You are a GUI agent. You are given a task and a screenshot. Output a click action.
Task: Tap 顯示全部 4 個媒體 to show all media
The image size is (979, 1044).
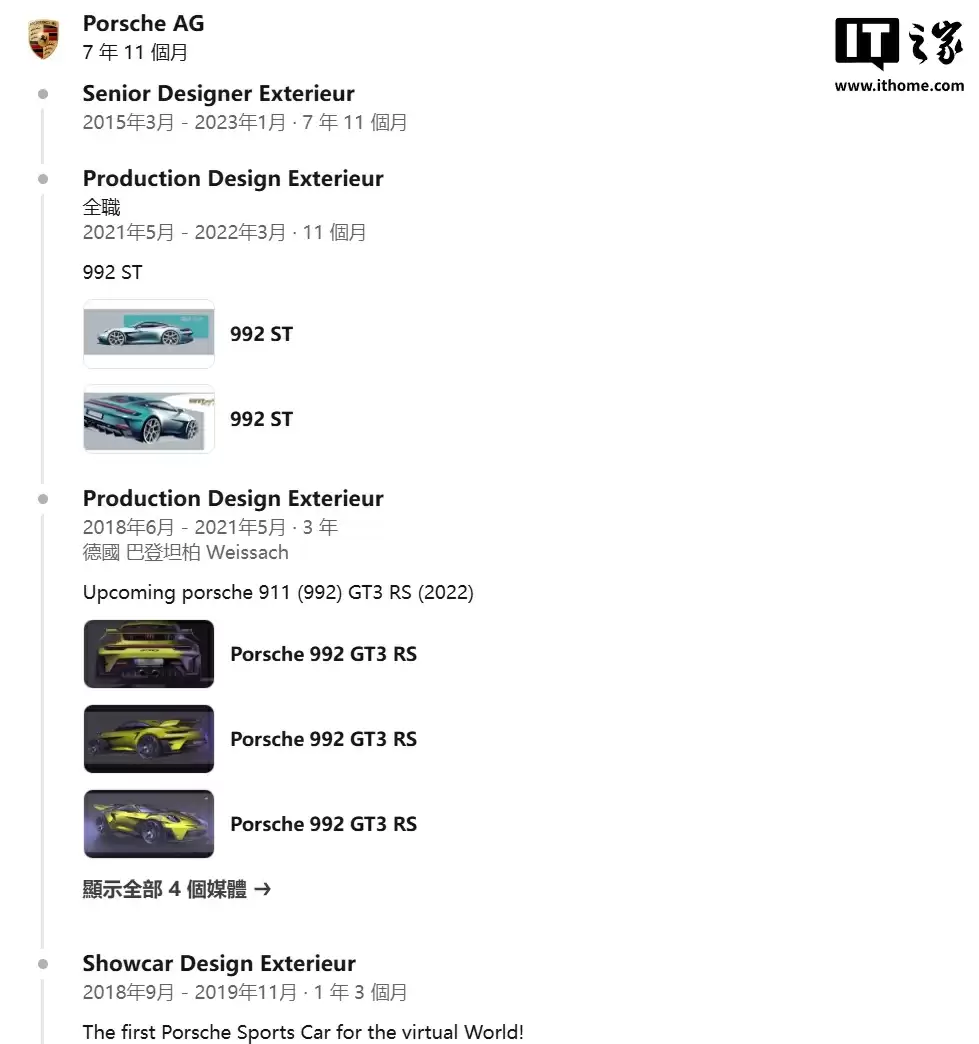click(x=176, y=889)
